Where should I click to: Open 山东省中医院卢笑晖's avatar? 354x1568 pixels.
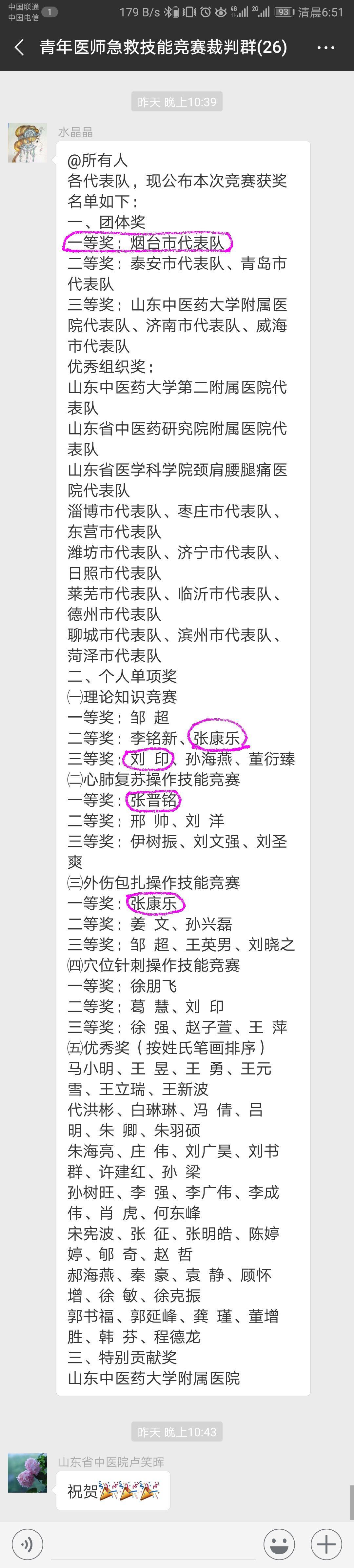coord(28,1472)
